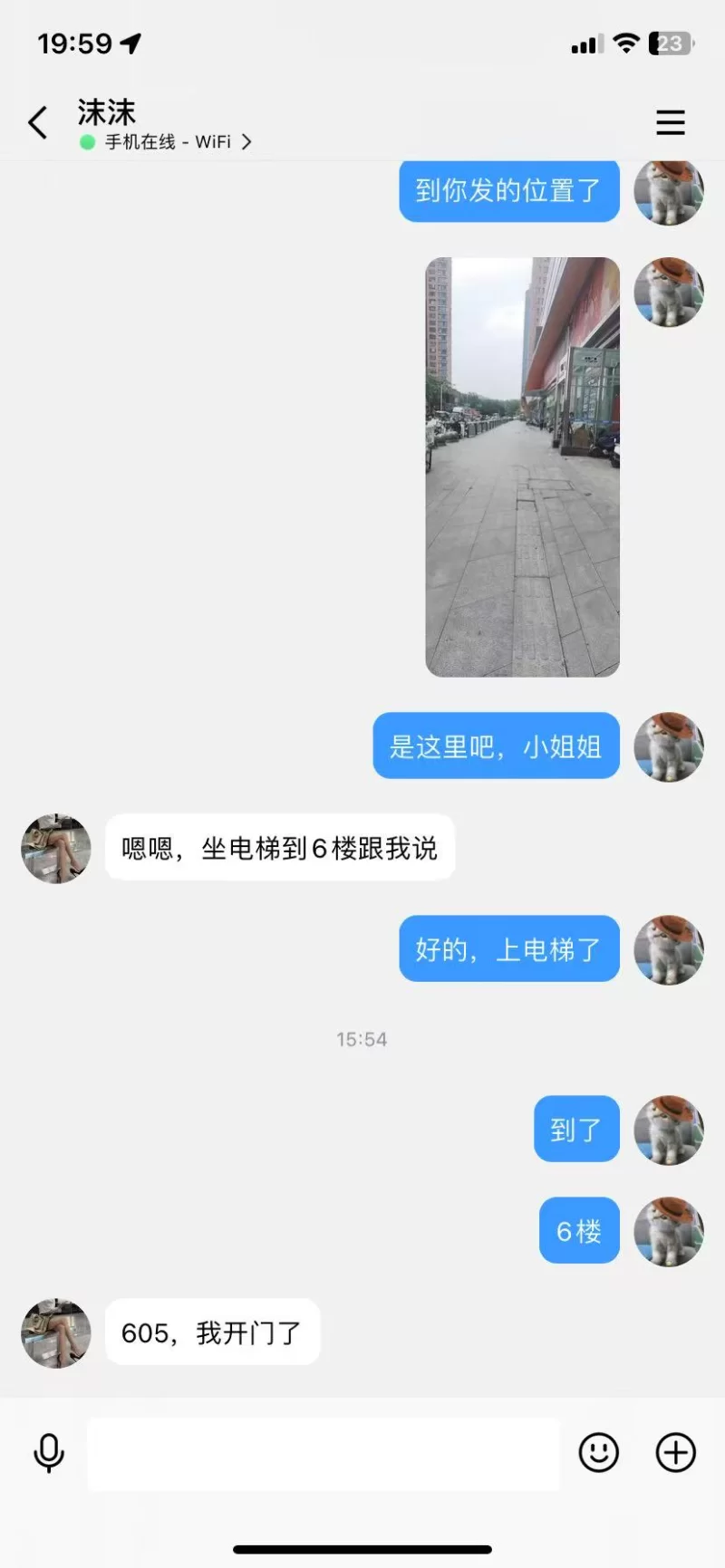Open the chat settings hamburger menu
Screen dimensions: 725x1568
pos(670,122)
